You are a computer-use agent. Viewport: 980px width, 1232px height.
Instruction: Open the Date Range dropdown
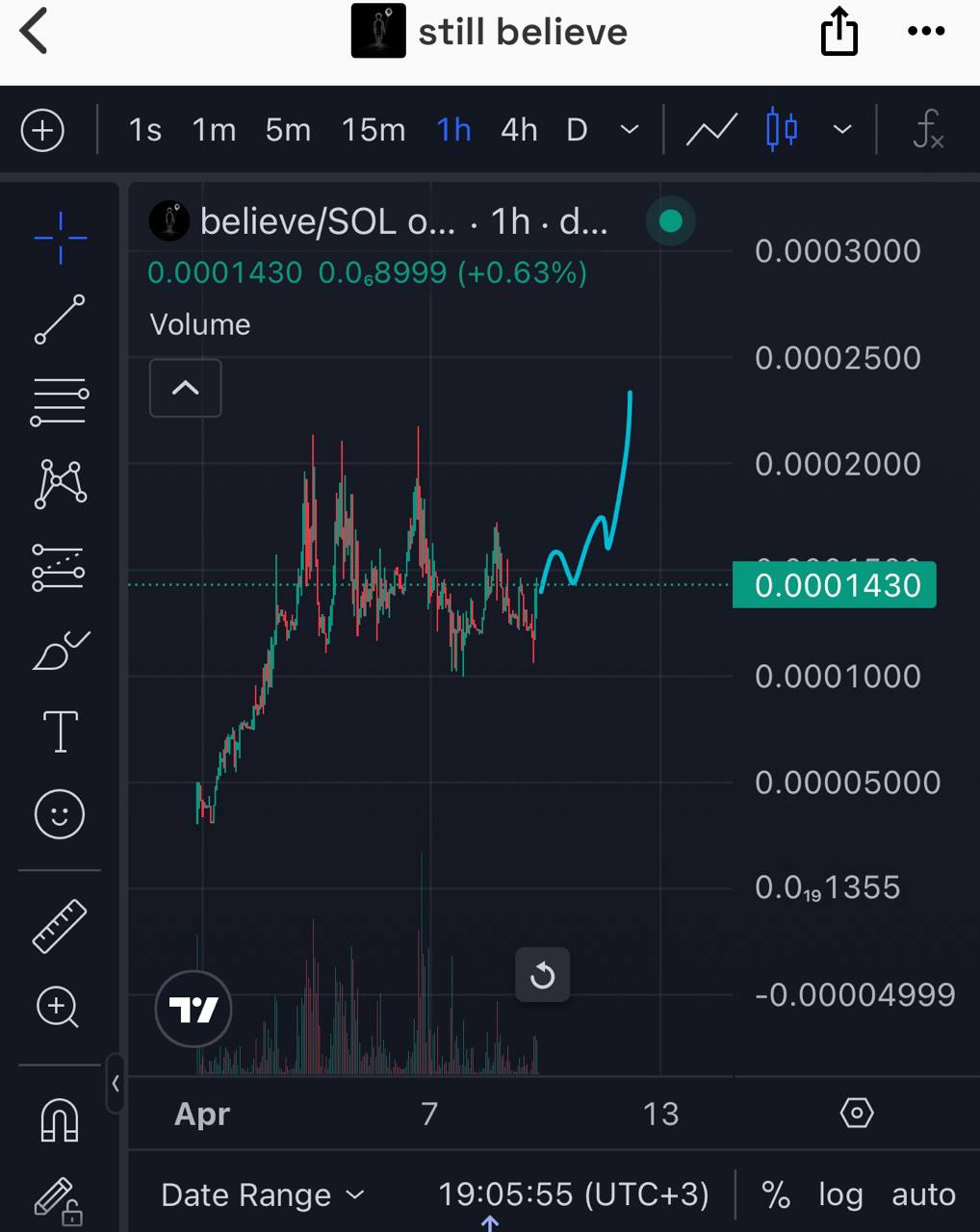(263, 1194)
